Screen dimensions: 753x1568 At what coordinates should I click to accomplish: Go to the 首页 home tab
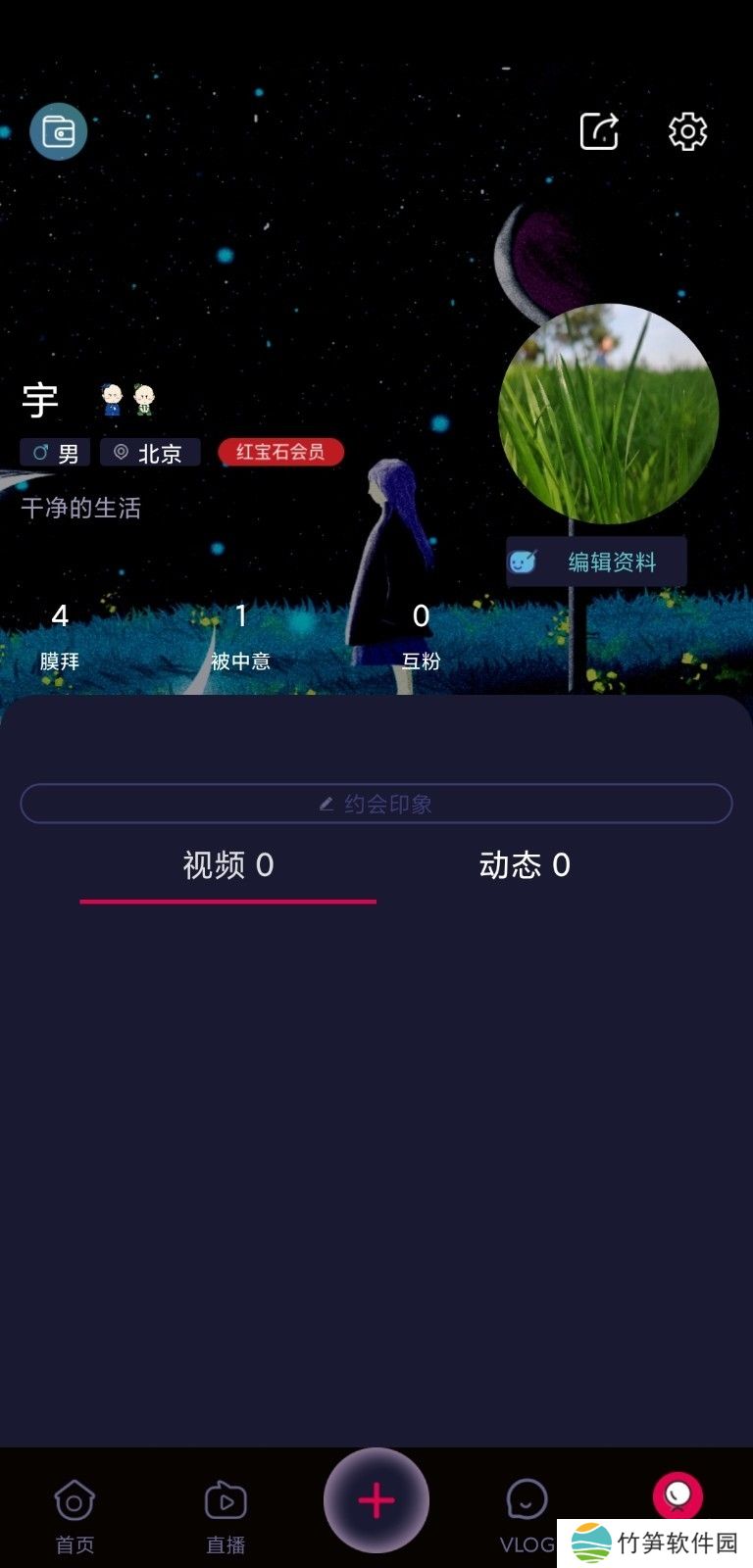75,1514
